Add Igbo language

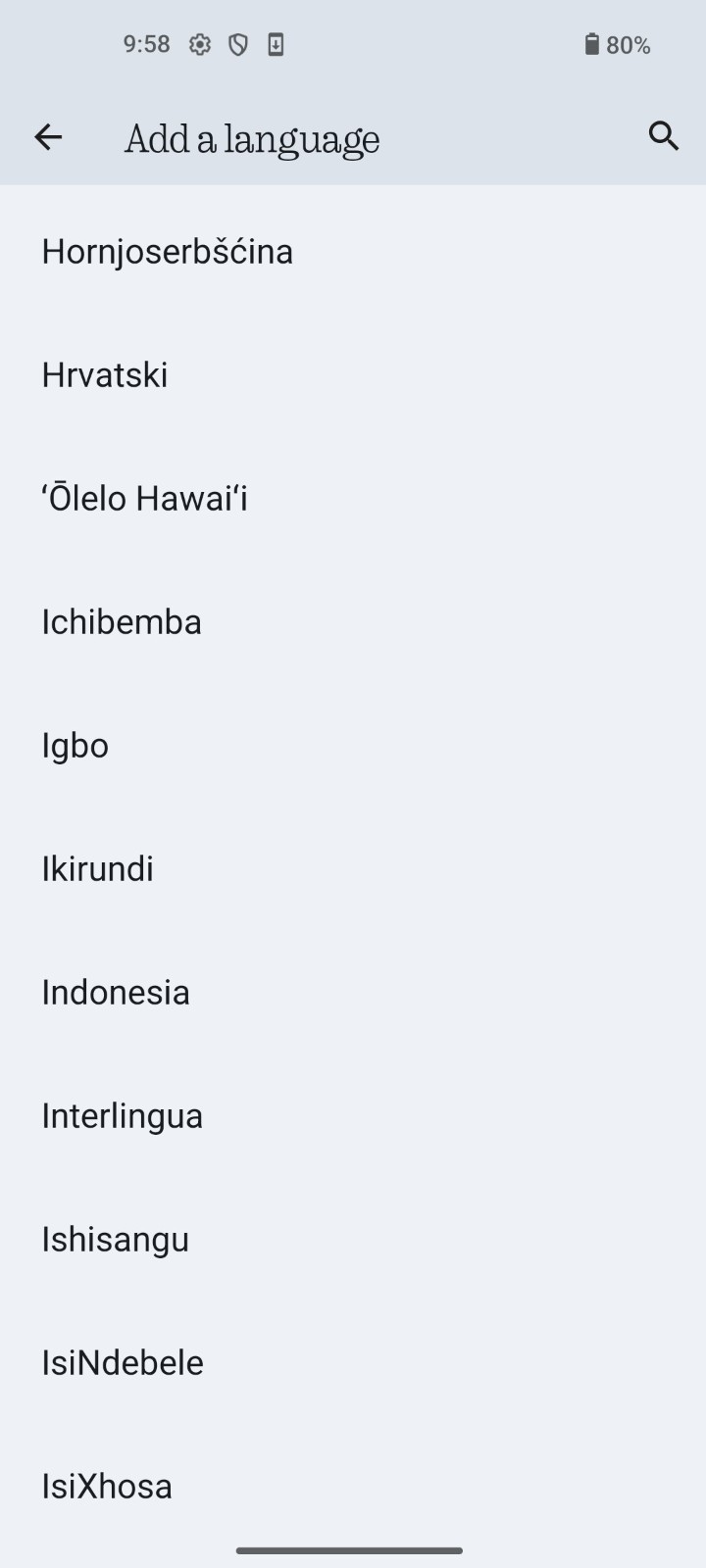pyautogui.click(x=76, y=746)
